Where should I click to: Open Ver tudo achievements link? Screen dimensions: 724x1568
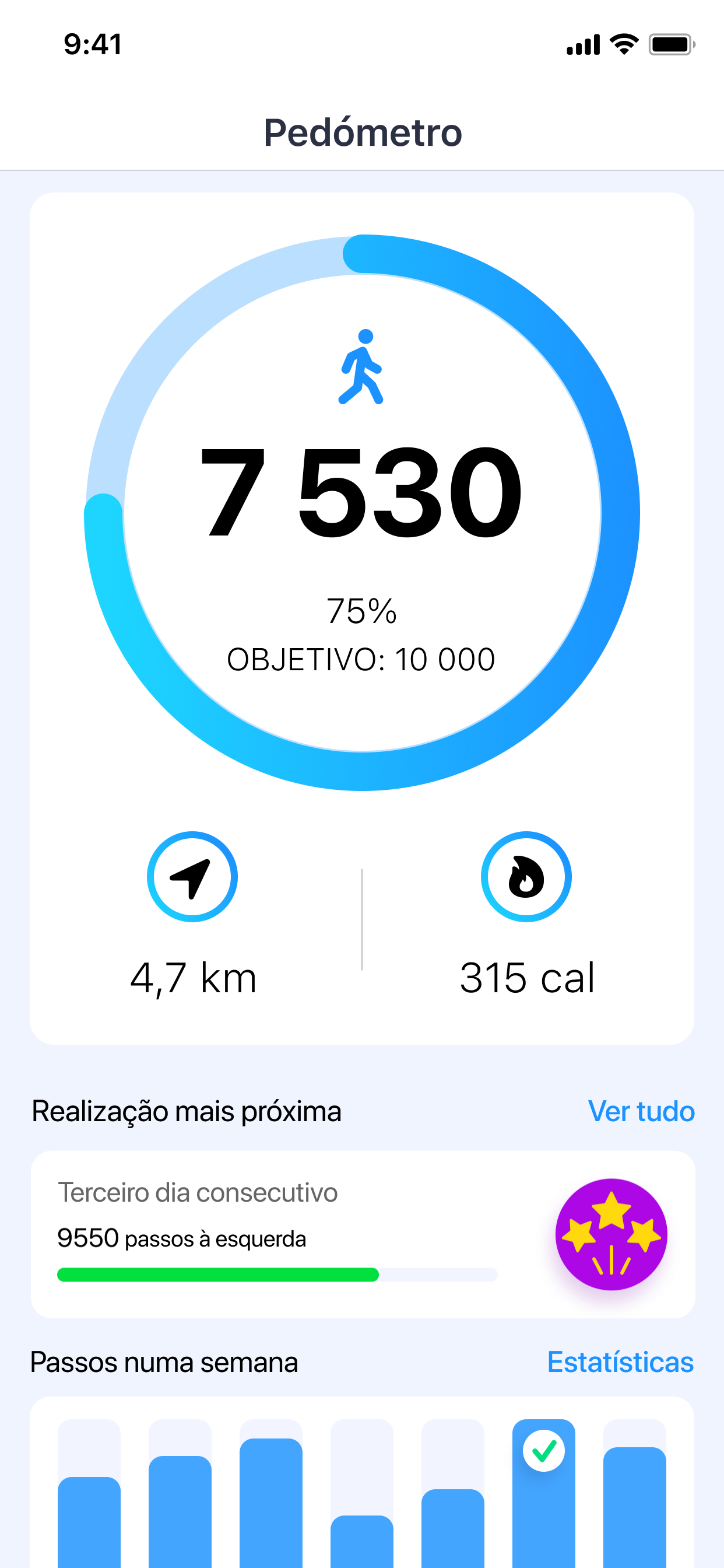pyautogui.click(x=641, y=1111)
